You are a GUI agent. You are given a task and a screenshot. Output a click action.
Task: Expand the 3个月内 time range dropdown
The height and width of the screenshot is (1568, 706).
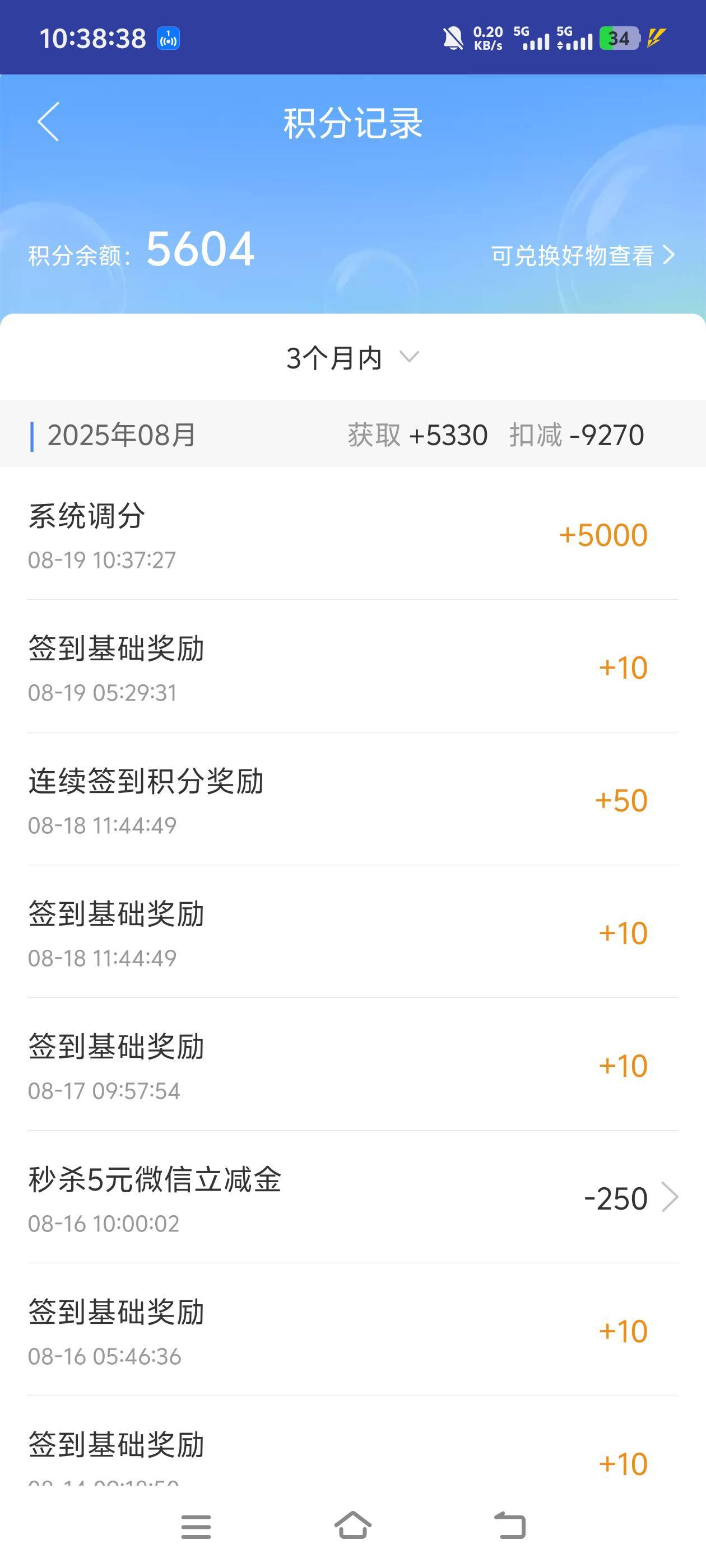click(352, 358)
